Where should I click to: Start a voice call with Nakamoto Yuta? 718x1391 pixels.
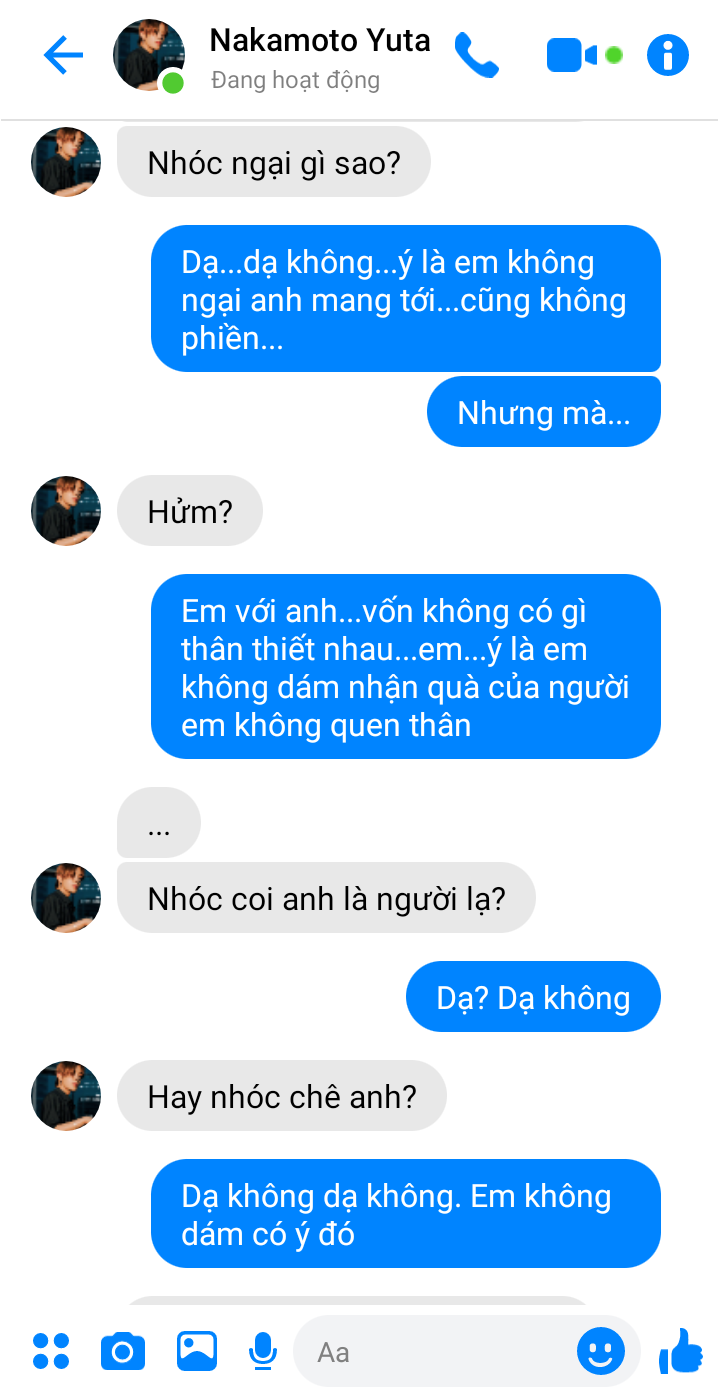[476, 55]
